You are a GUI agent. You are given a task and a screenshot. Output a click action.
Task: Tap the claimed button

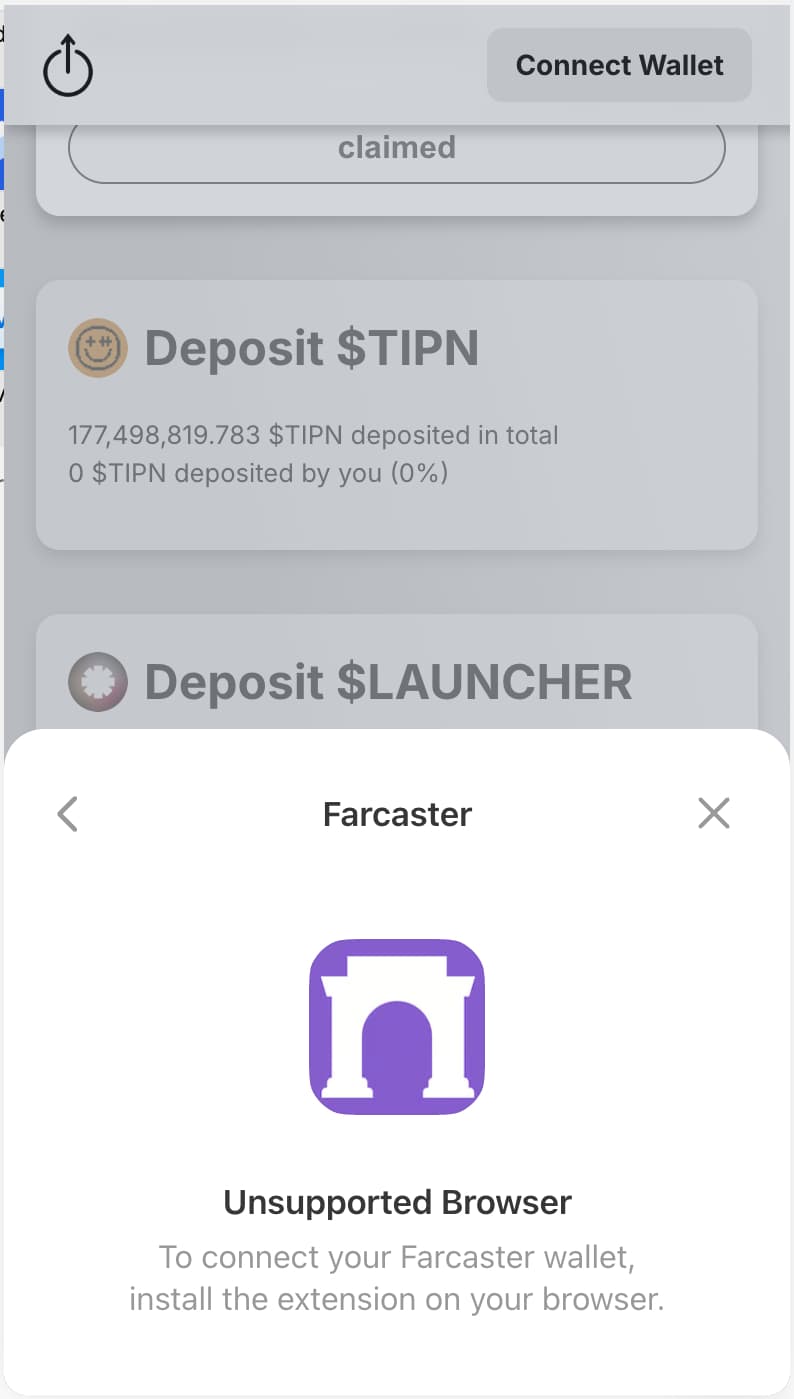point(396,148)
